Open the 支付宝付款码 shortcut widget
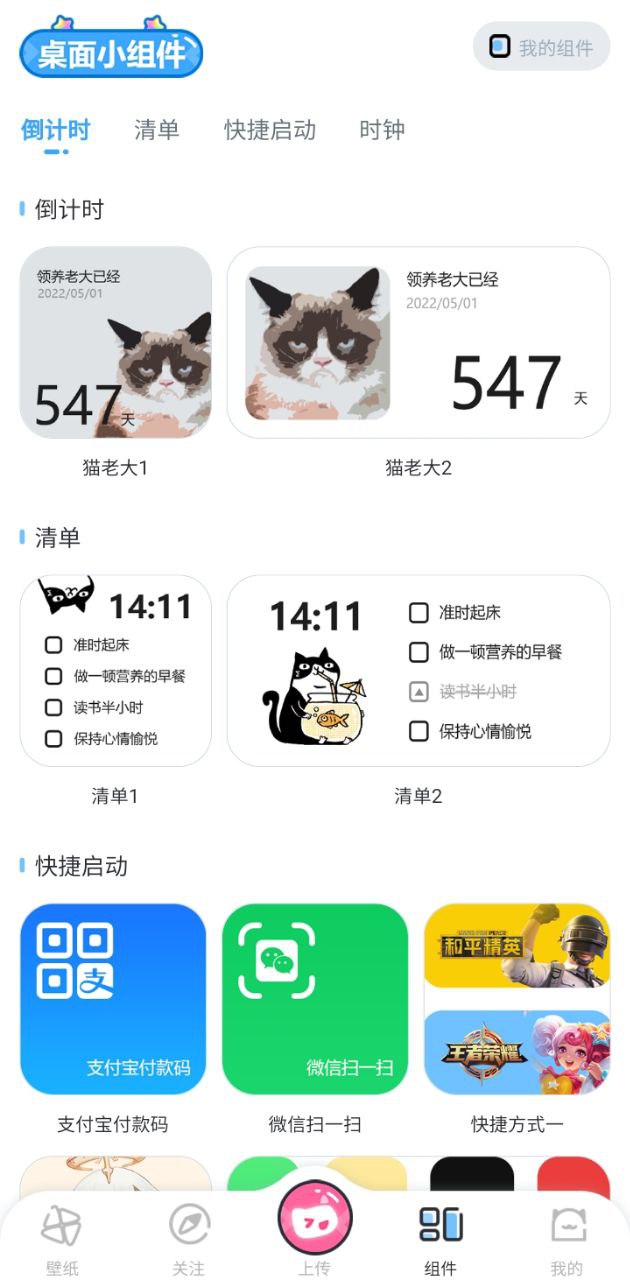This screenshot has width=630, height=1280. 113,999
